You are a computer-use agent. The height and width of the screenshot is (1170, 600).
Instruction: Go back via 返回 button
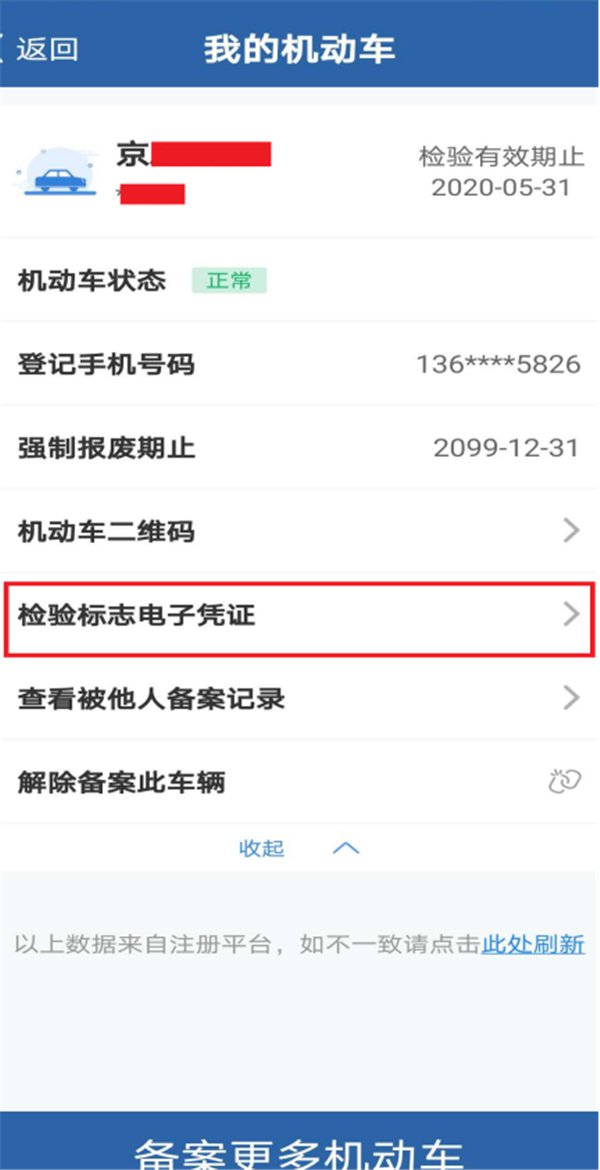coord(40,48)
